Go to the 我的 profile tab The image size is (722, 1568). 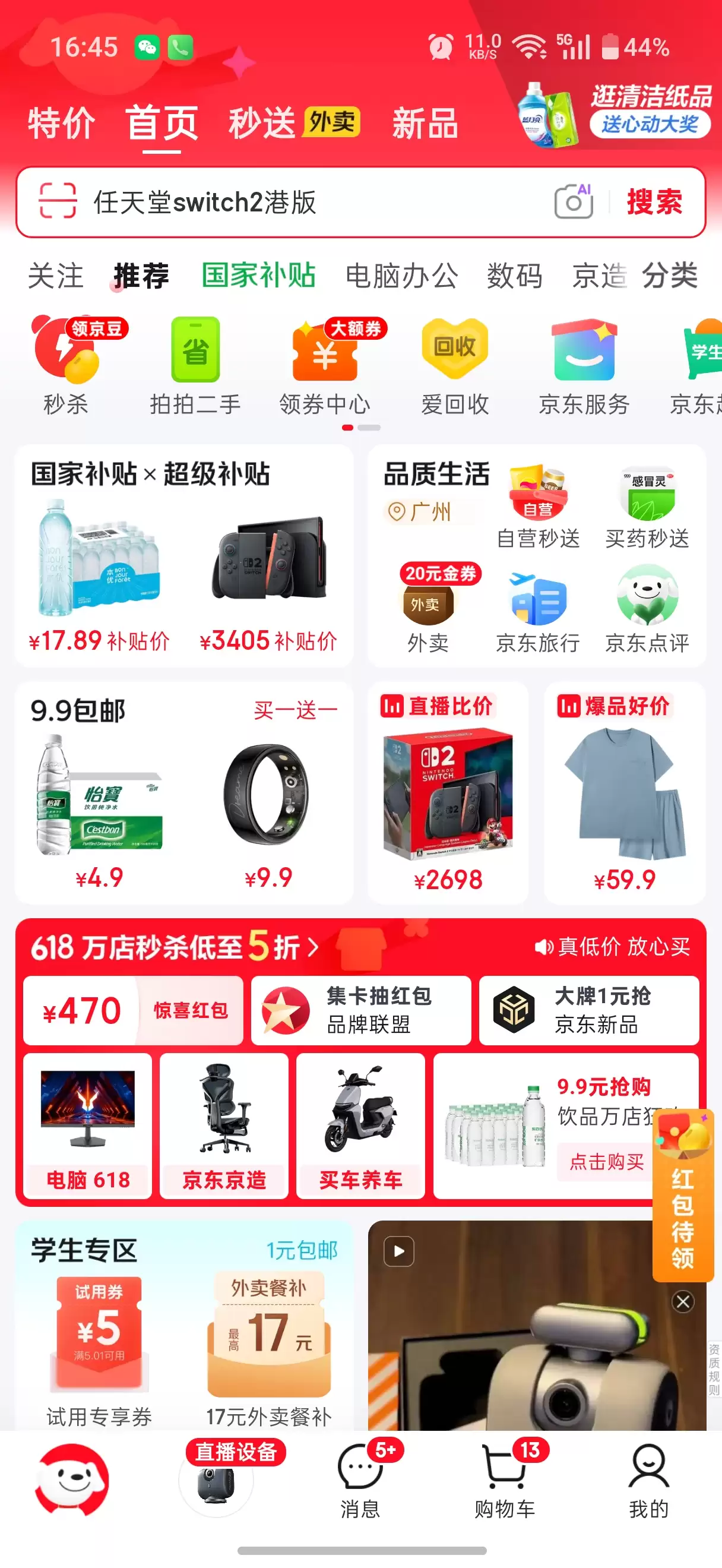(x=649, y=1480)
